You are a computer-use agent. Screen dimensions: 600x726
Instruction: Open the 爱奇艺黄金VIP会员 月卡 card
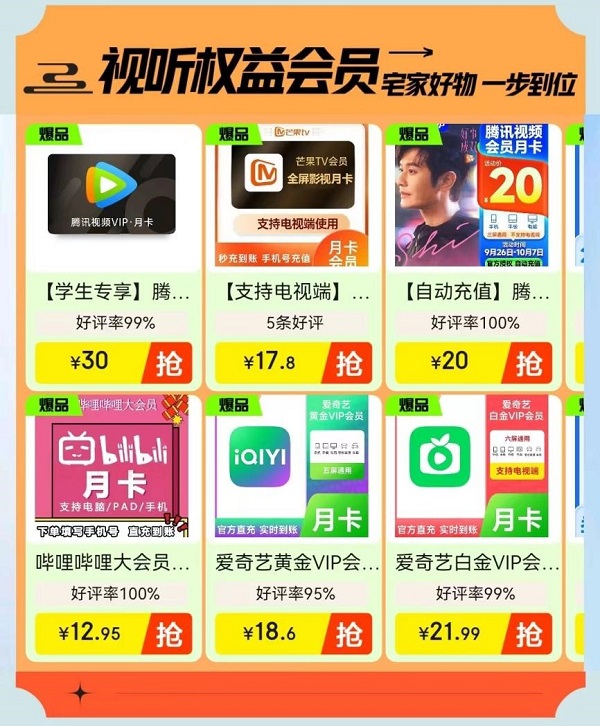tap(291, 472)
